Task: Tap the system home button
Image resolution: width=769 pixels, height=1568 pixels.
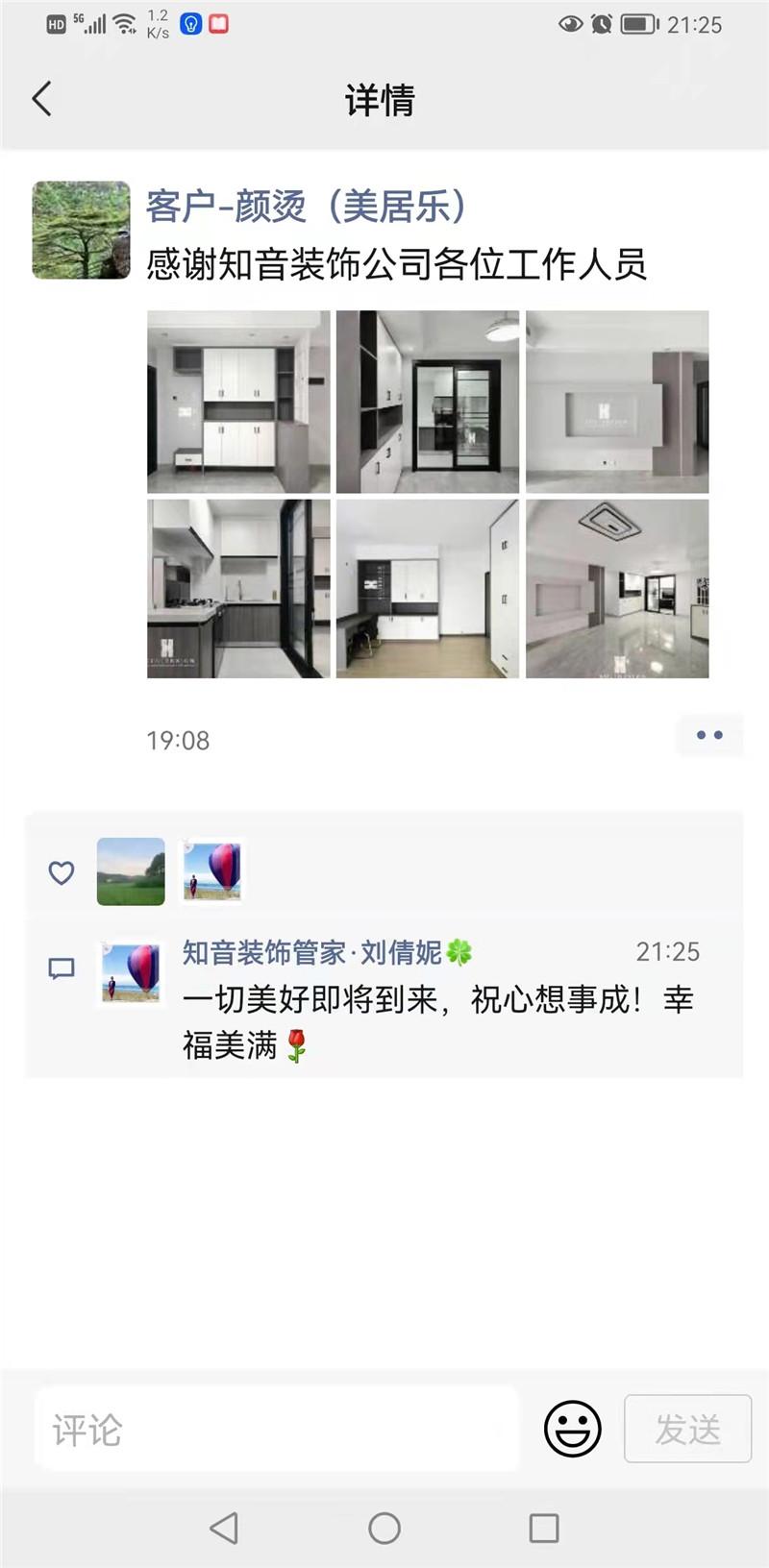Action: click(384, 1528)
